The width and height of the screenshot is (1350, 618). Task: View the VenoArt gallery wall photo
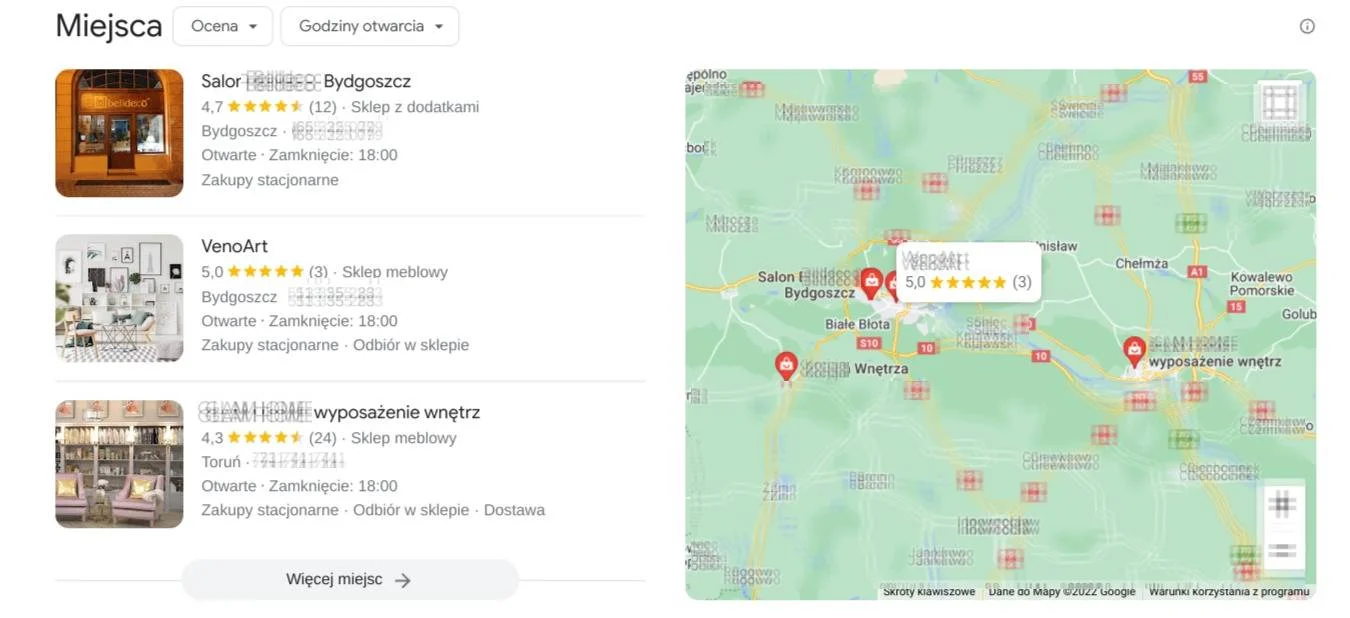(119, 298)
